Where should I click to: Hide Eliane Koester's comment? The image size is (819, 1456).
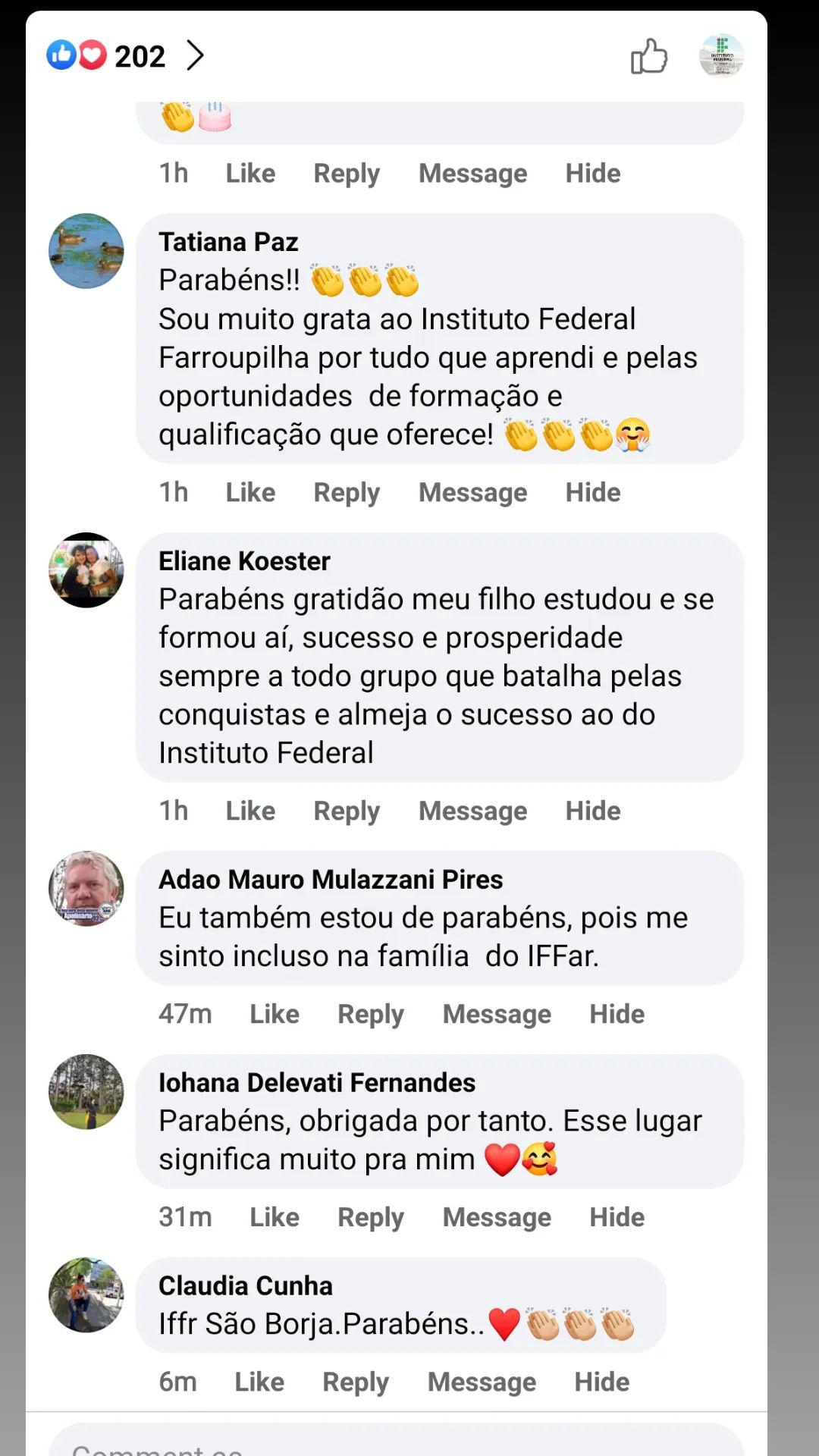592,811
